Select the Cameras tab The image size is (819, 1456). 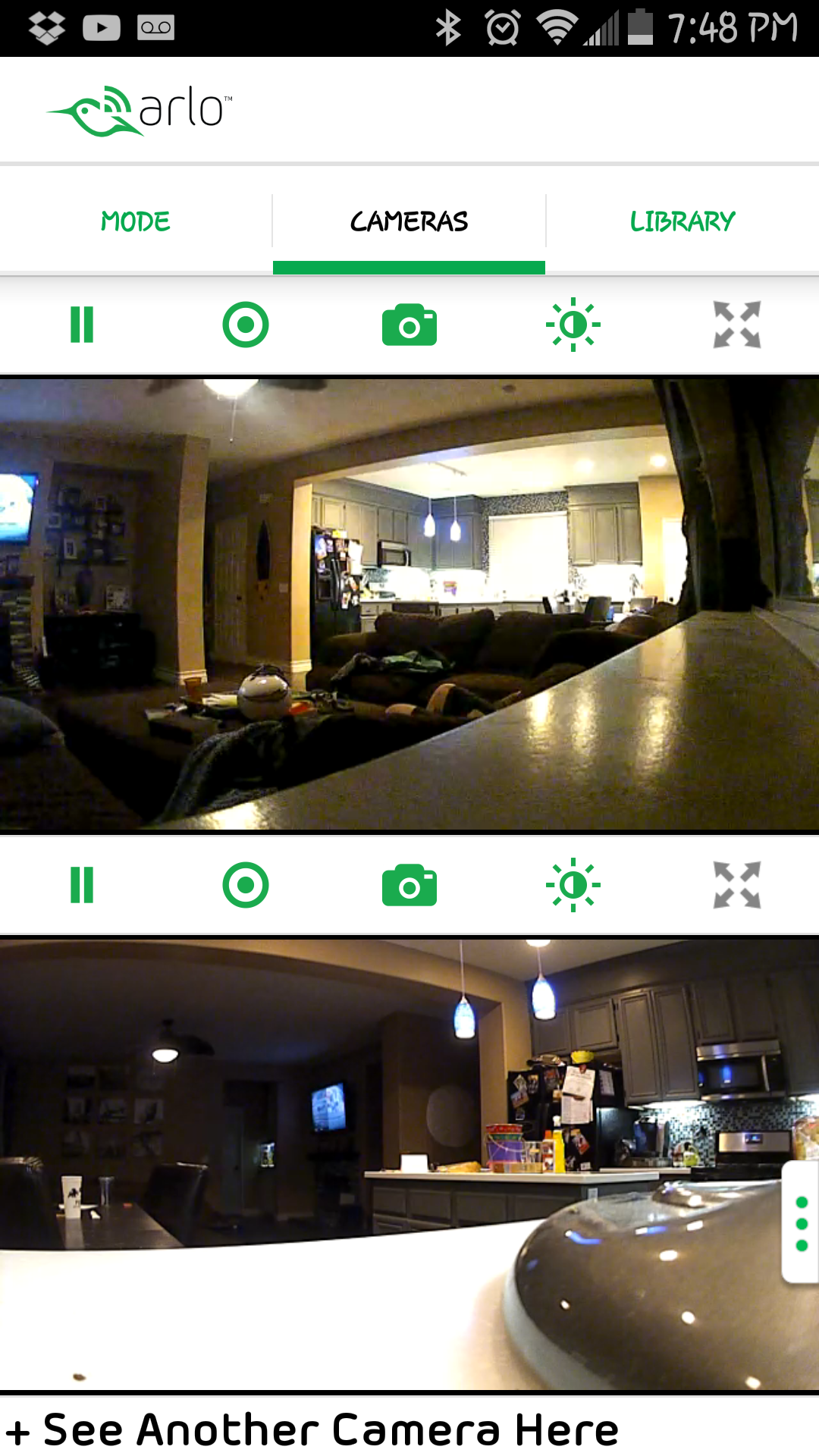click(409, 221)
